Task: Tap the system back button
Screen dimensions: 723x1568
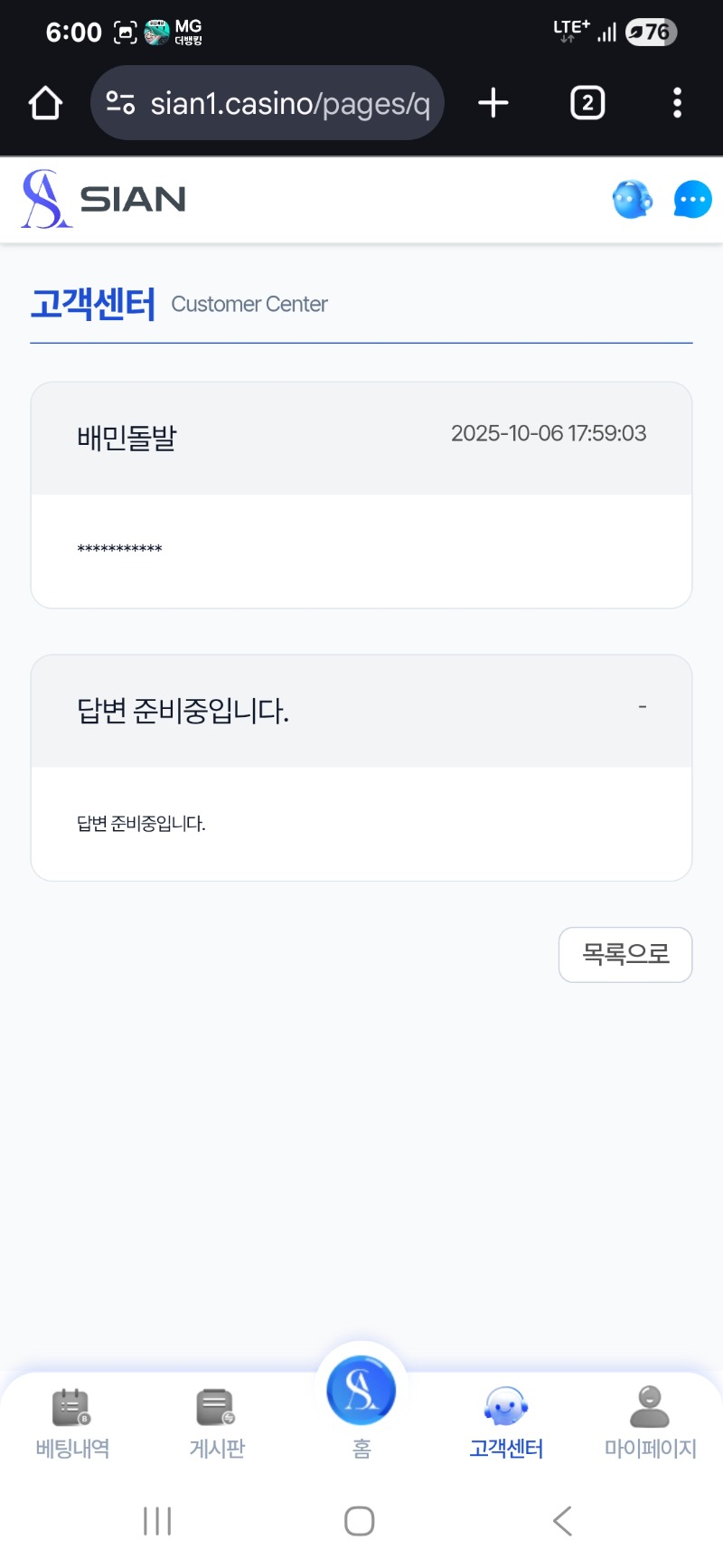Action: click(562, 1521)
